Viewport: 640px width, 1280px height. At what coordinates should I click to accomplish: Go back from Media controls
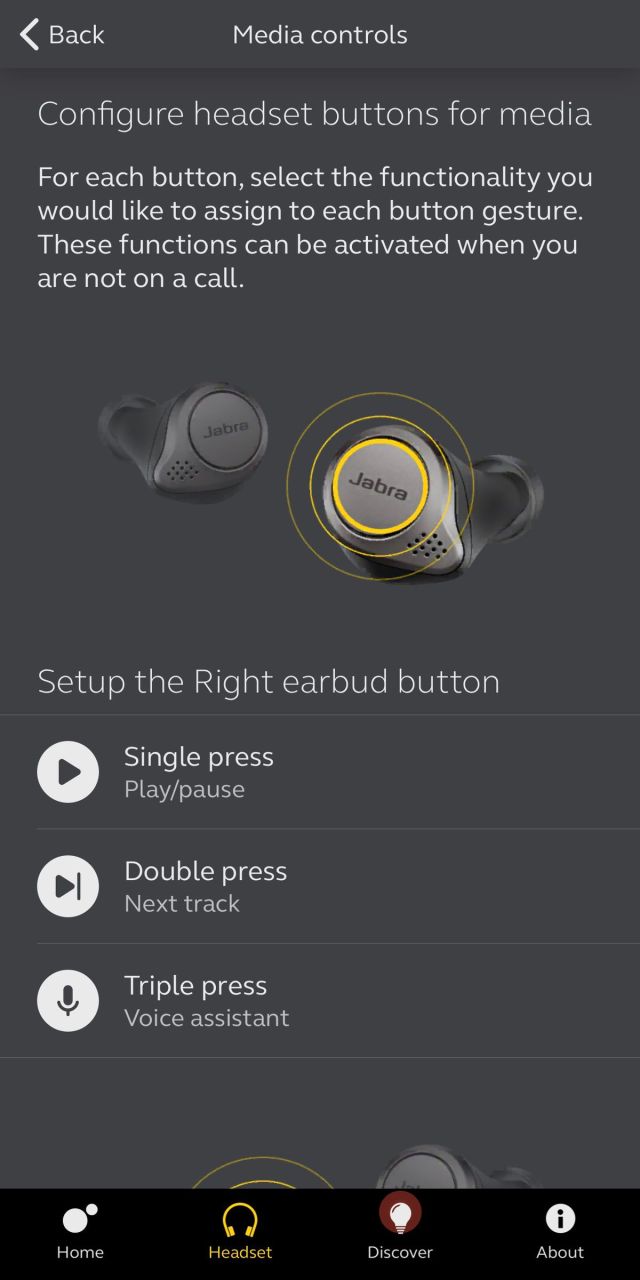pyautogui.click(x=62, y=34)
